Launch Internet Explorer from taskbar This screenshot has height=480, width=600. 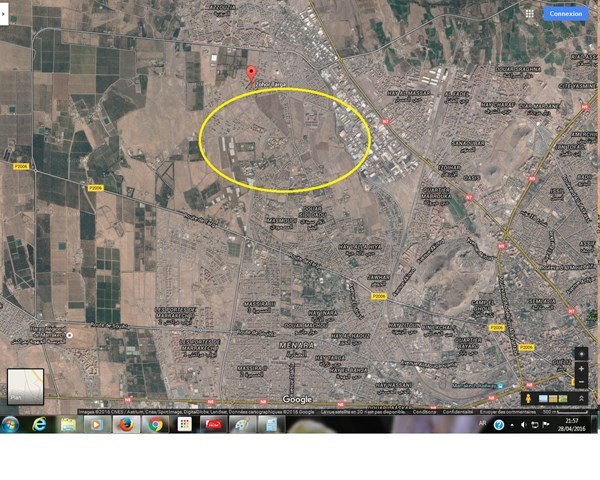[x=39, y=425]
